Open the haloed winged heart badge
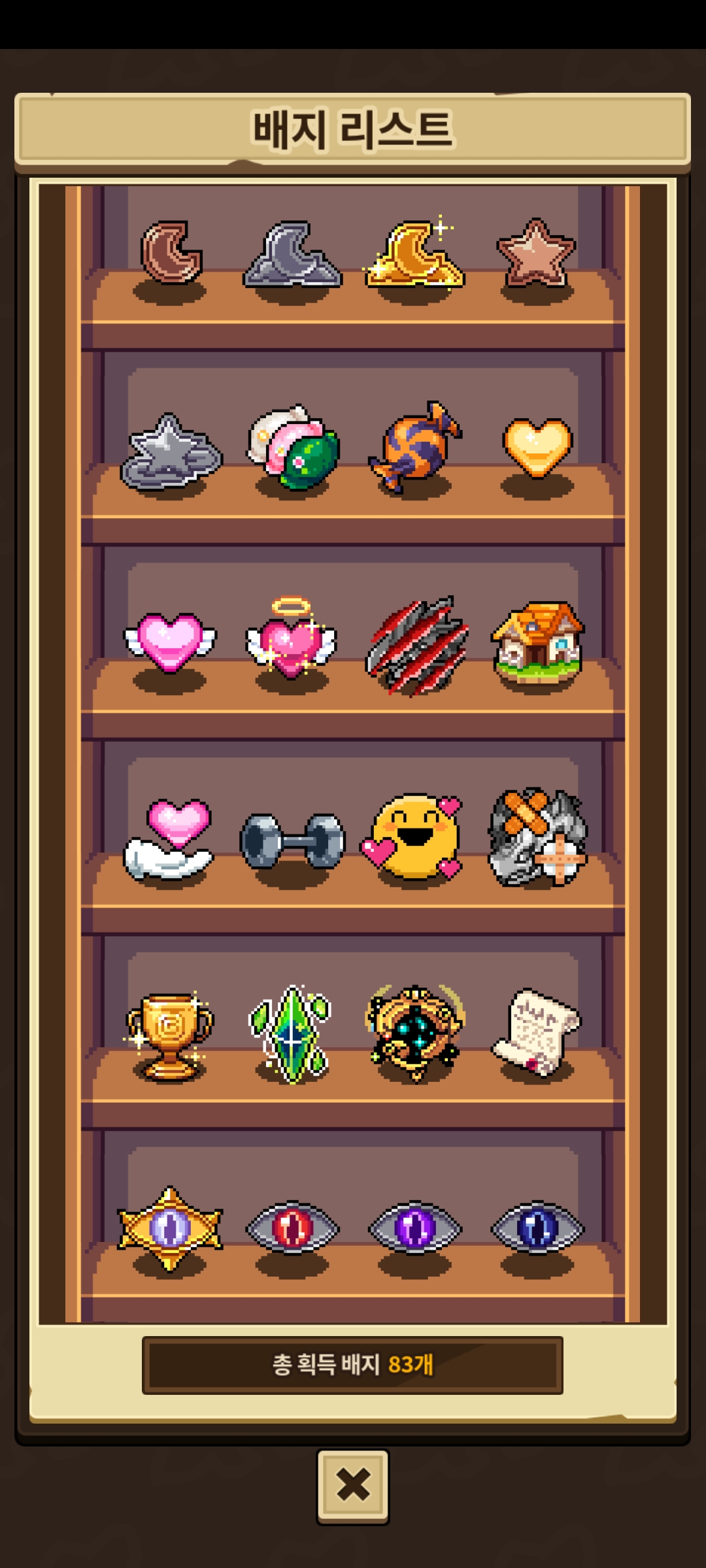 (x=291, y=639)
